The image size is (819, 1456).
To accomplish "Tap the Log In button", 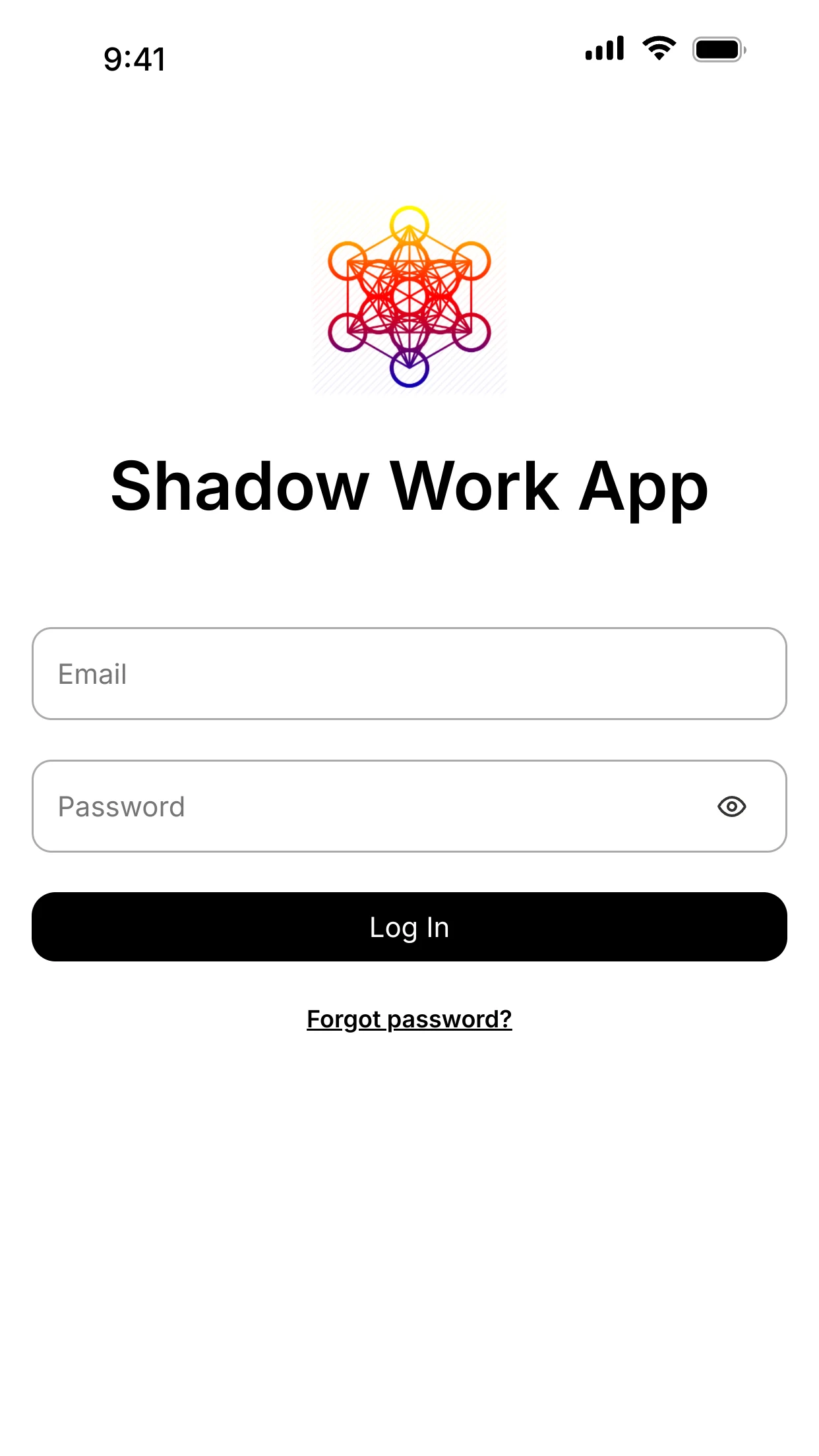I will (409, 926).
